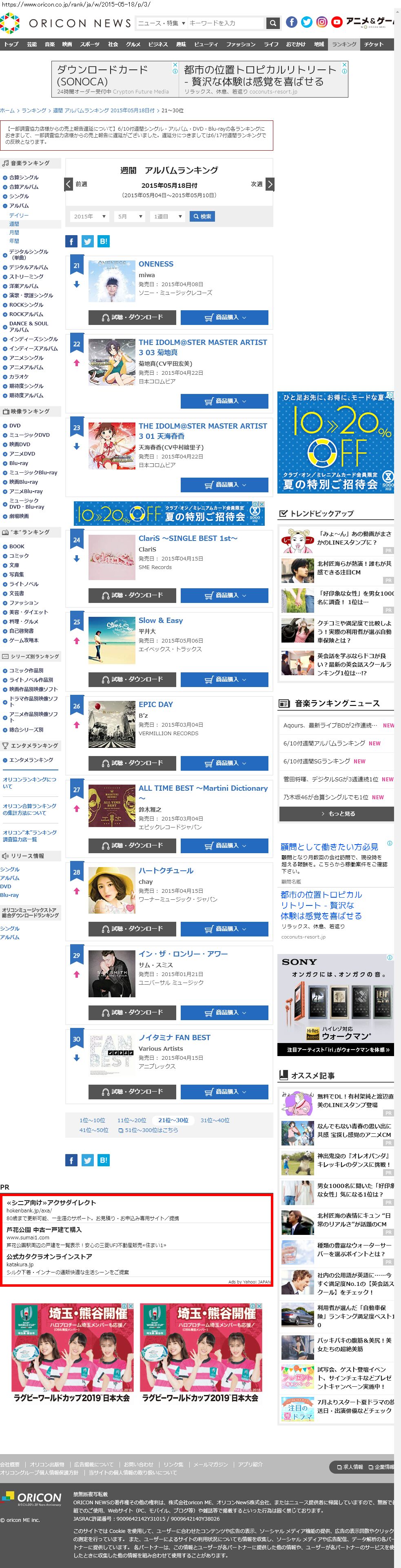Go to ranks 31位~40位 page
The width and height of the screenshot is (401, 1568).
215,1120
